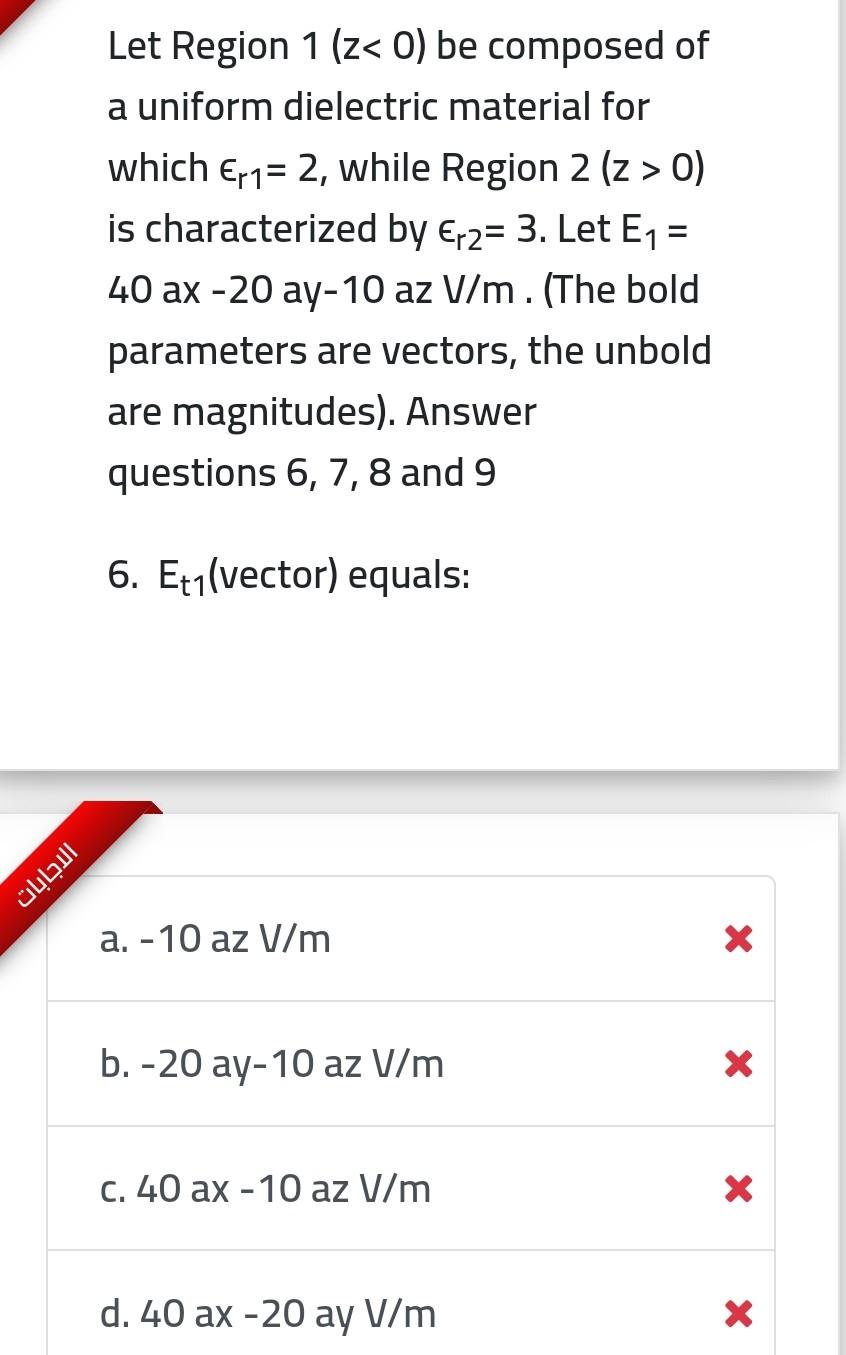Pick answer c, 40 ax -10 az V/m
Viewport: 846px width, 1355px height.
[266, 1189]
